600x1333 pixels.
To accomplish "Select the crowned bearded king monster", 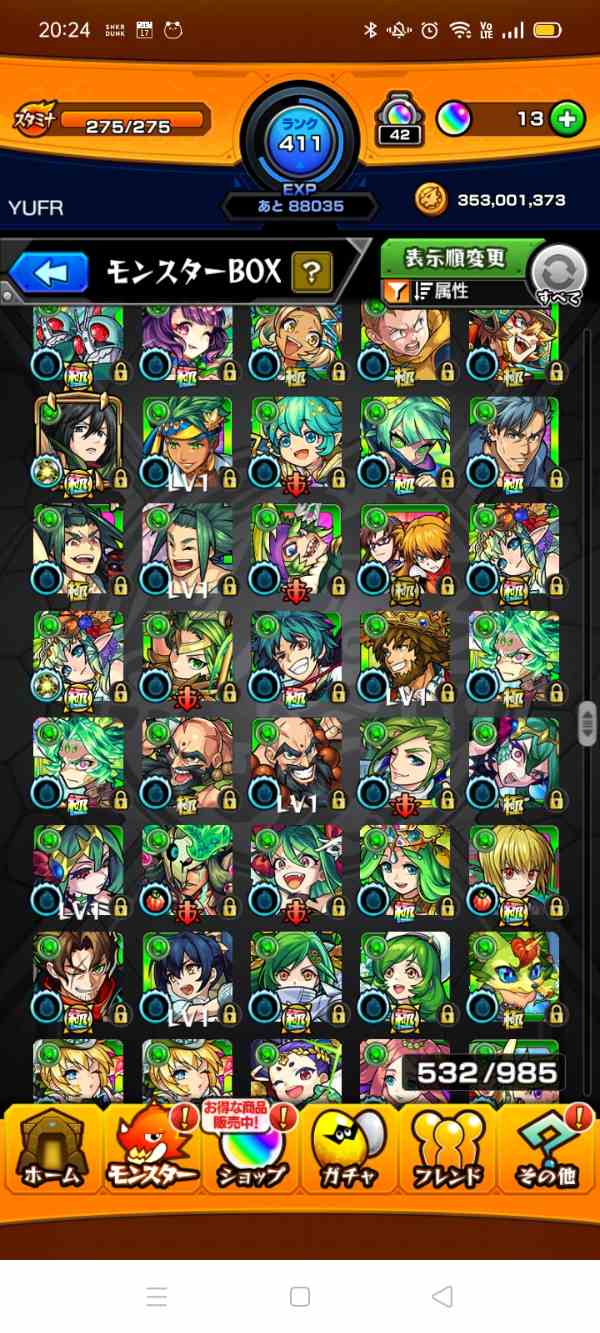I will 404,656.
